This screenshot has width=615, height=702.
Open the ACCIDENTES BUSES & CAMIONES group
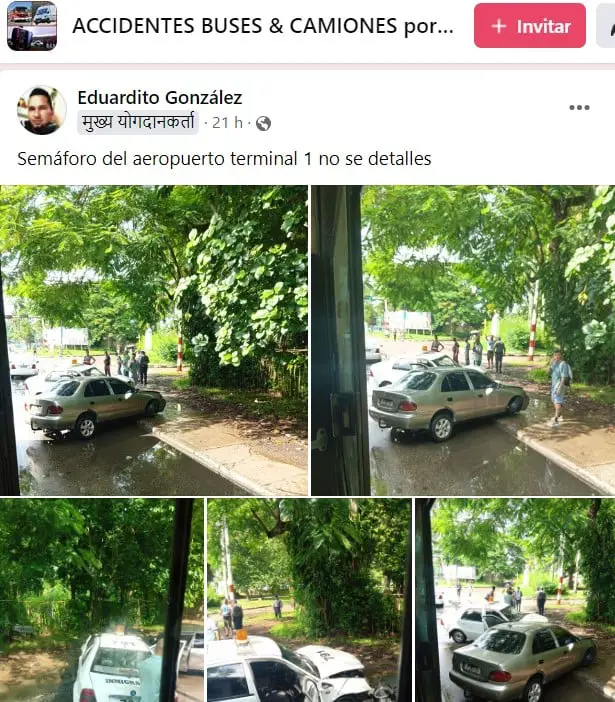click(263, 26)
